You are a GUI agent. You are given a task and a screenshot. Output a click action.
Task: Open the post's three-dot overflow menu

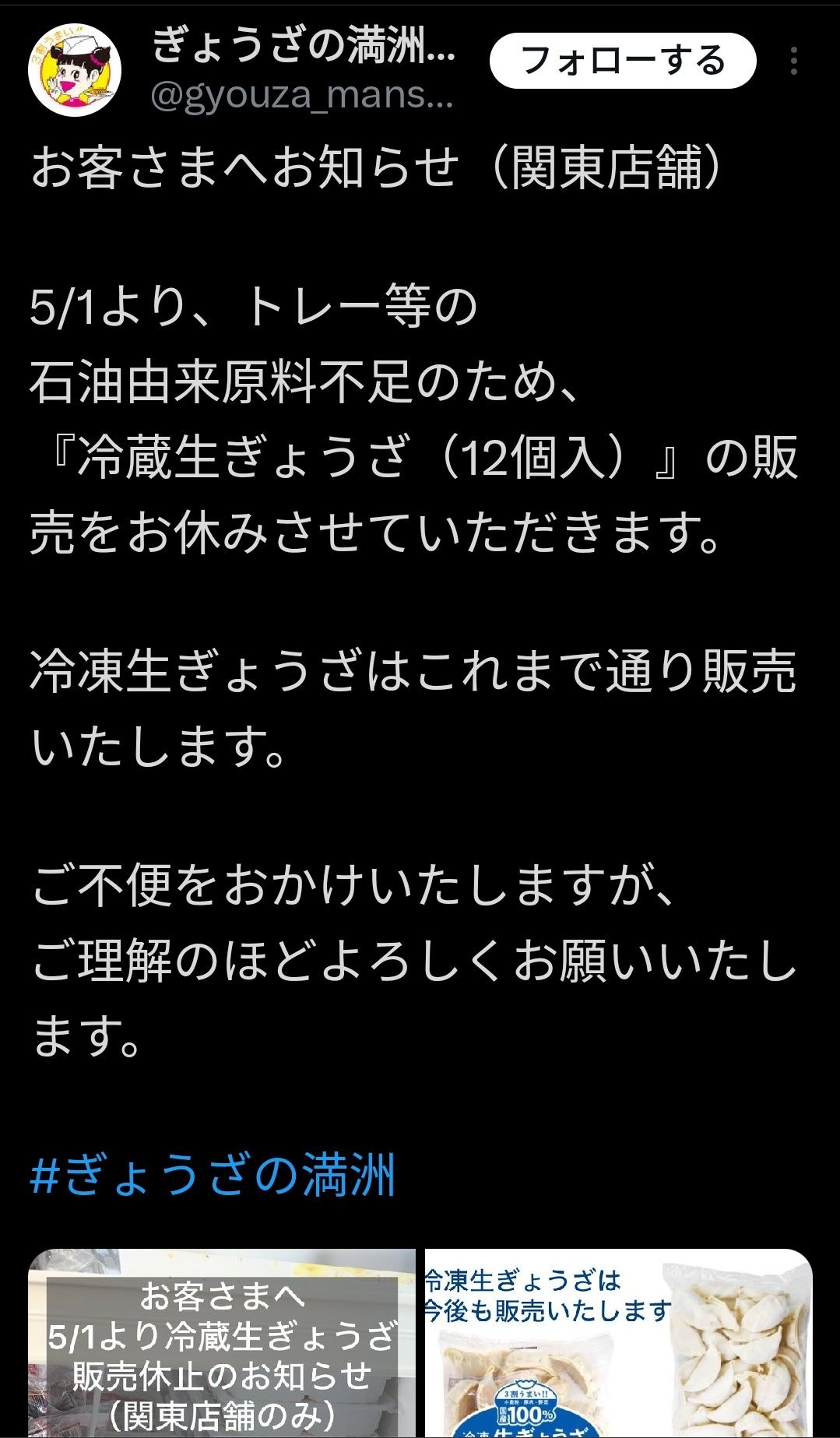[x=793, y=61]
